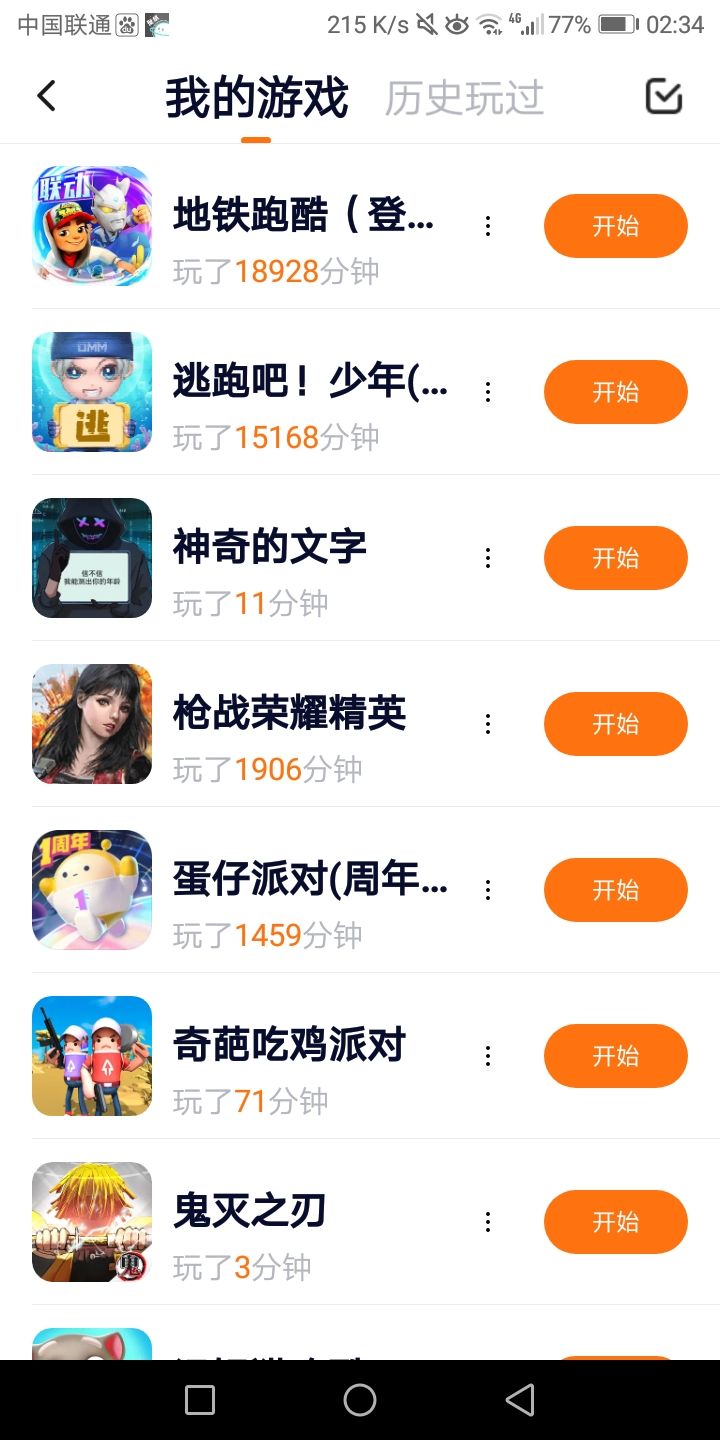
Task: Go to the system home screen
Action: (360, 1400)
